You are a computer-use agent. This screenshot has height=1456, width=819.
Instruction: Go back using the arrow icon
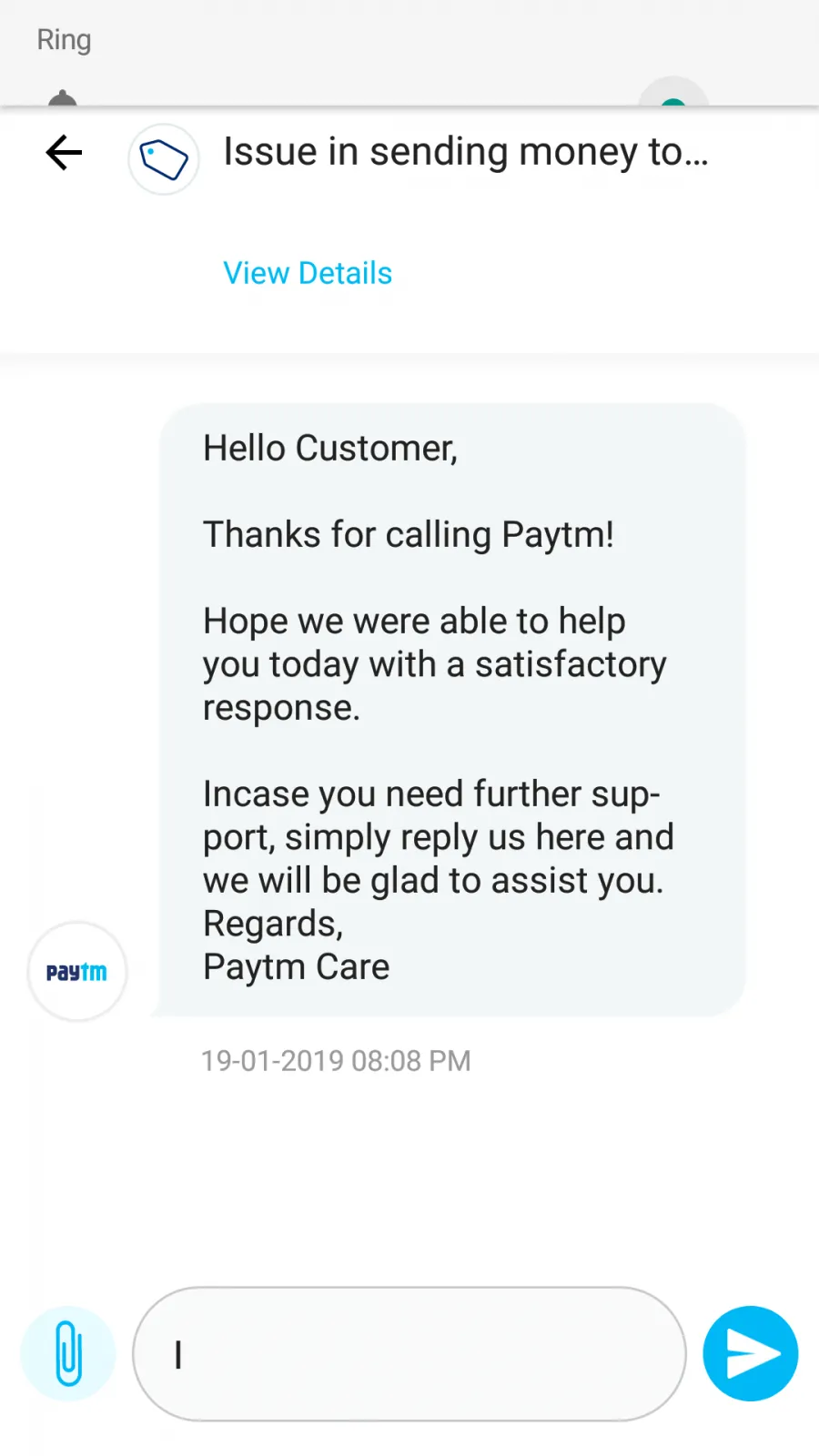coord(64,153)
